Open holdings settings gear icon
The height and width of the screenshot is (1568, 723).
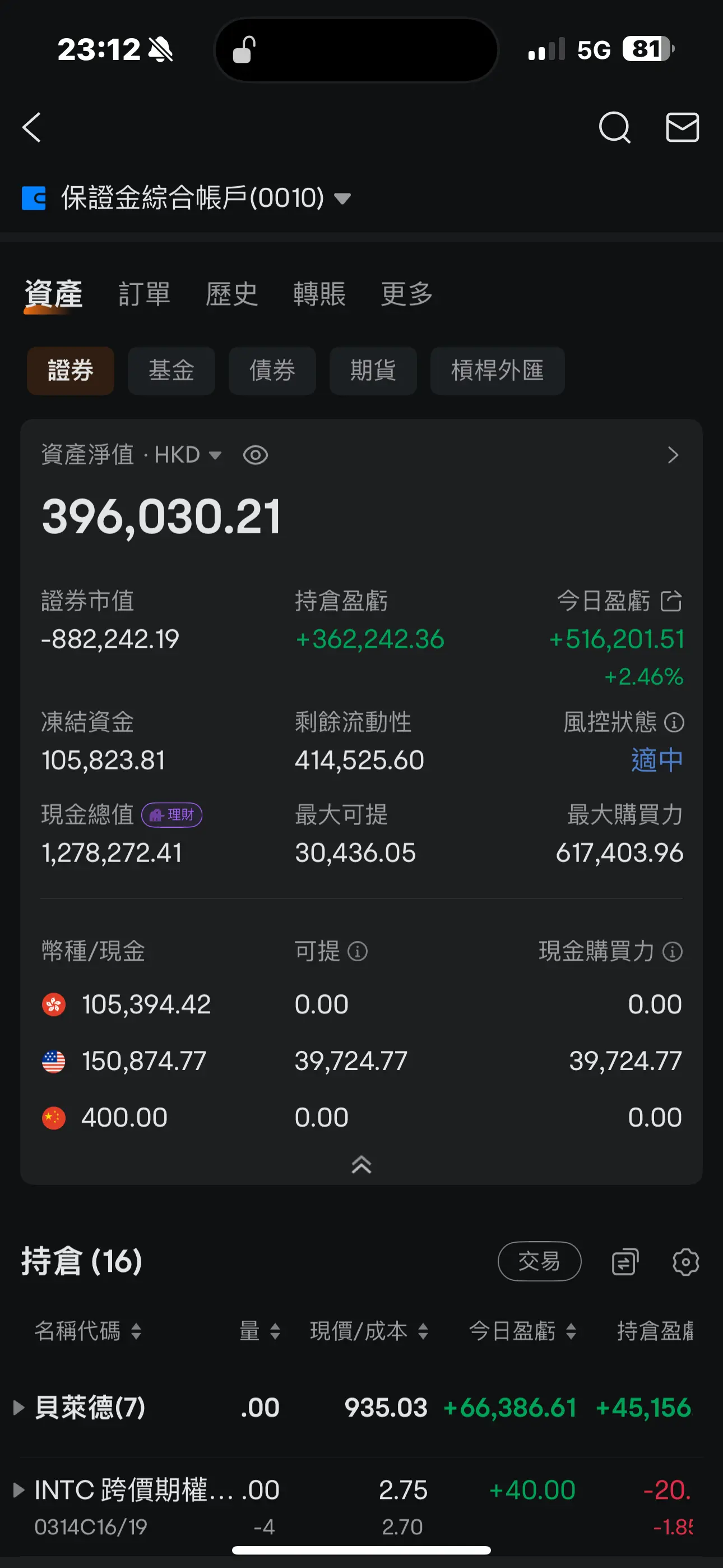(x=686, y=1262)
